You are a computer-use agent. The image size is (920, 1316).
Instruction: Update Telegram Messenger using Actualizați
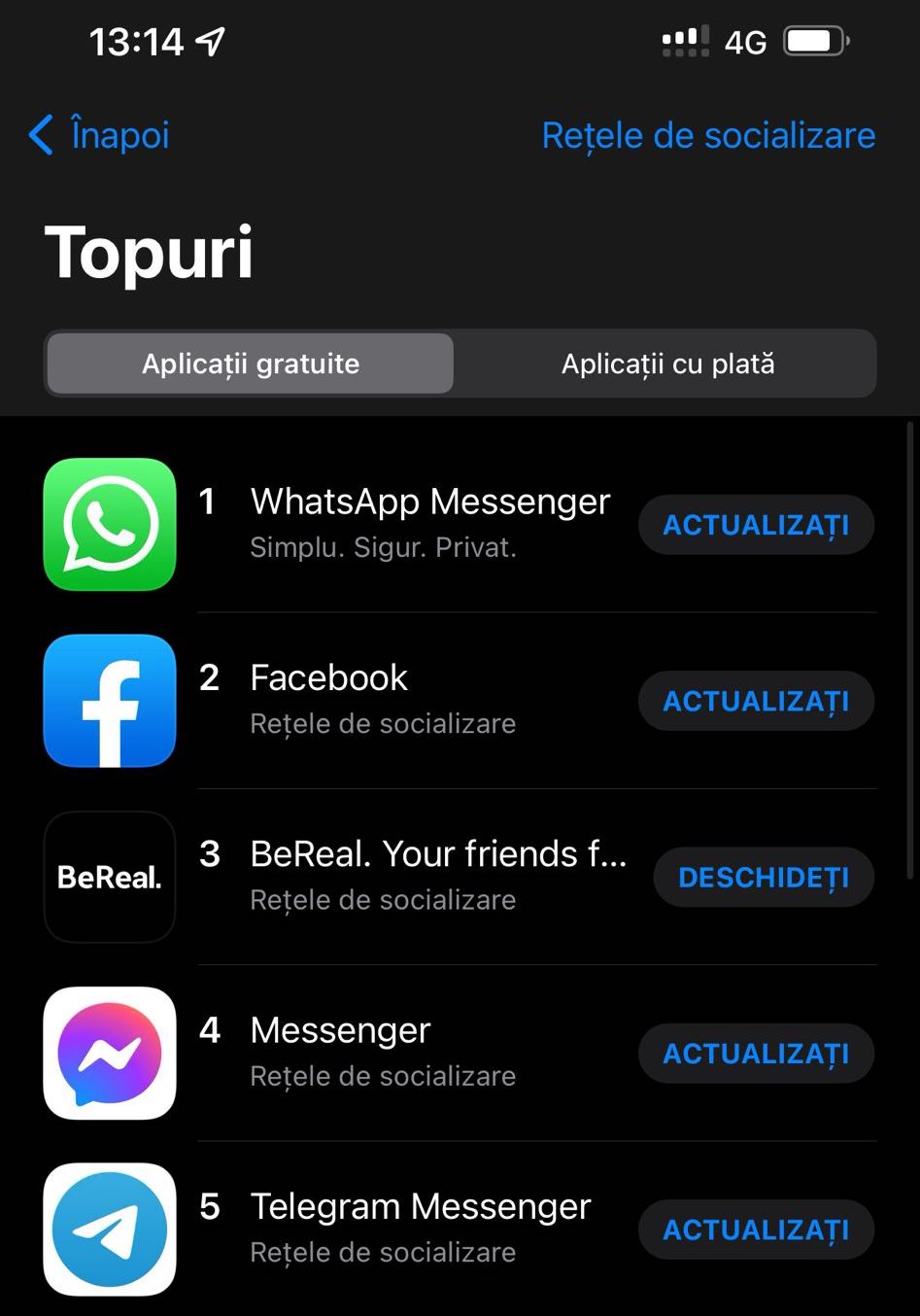[756, 1229]
